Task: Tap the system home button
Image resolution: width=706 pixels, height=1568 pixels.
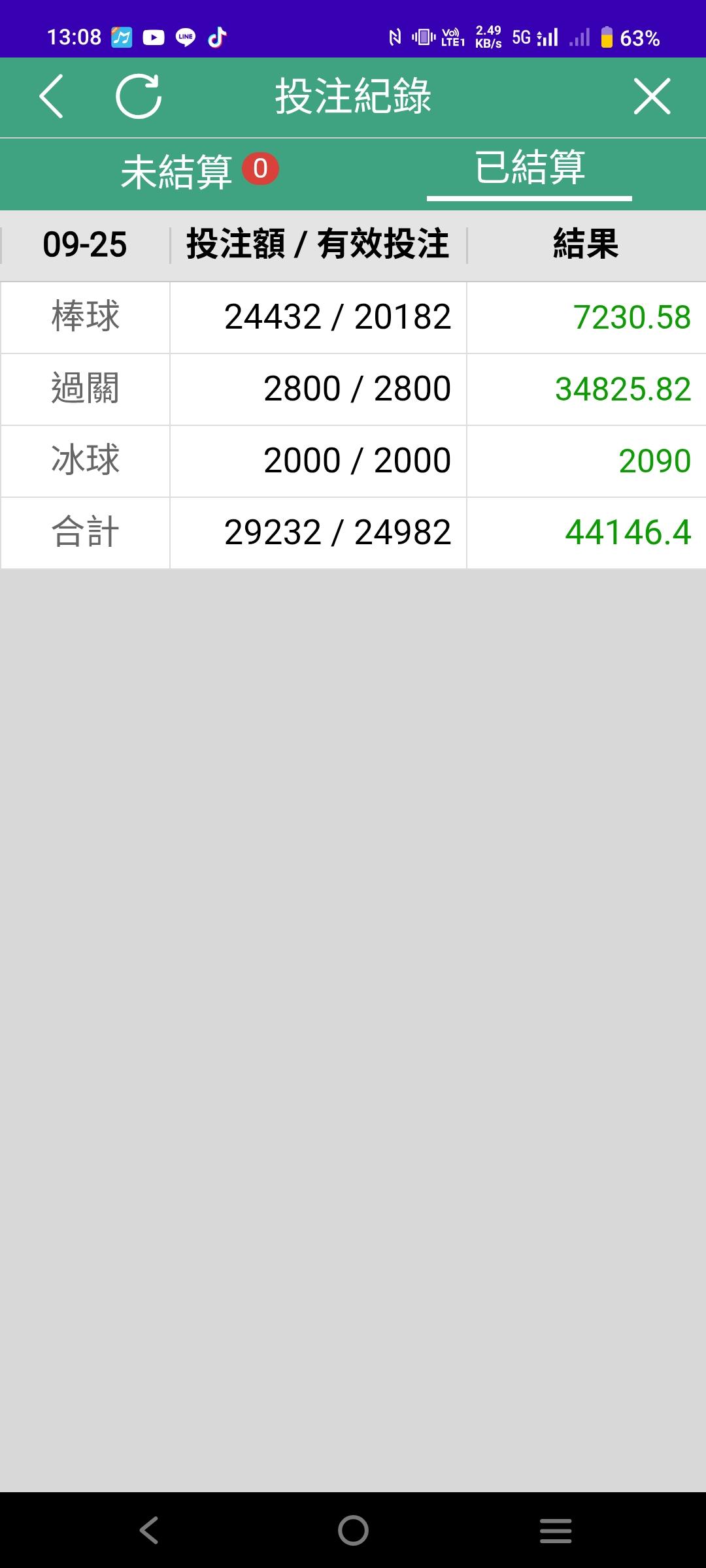Action: (x=353, y=1530)
